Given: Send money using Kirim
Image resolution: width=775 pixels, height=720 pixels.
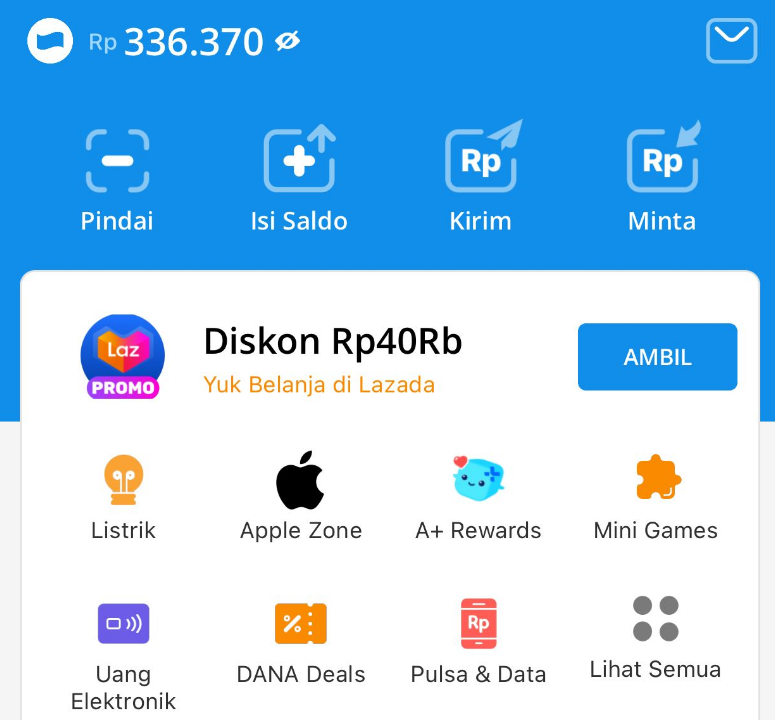Looking at the screenshot, I should click(x=481, y=180).
